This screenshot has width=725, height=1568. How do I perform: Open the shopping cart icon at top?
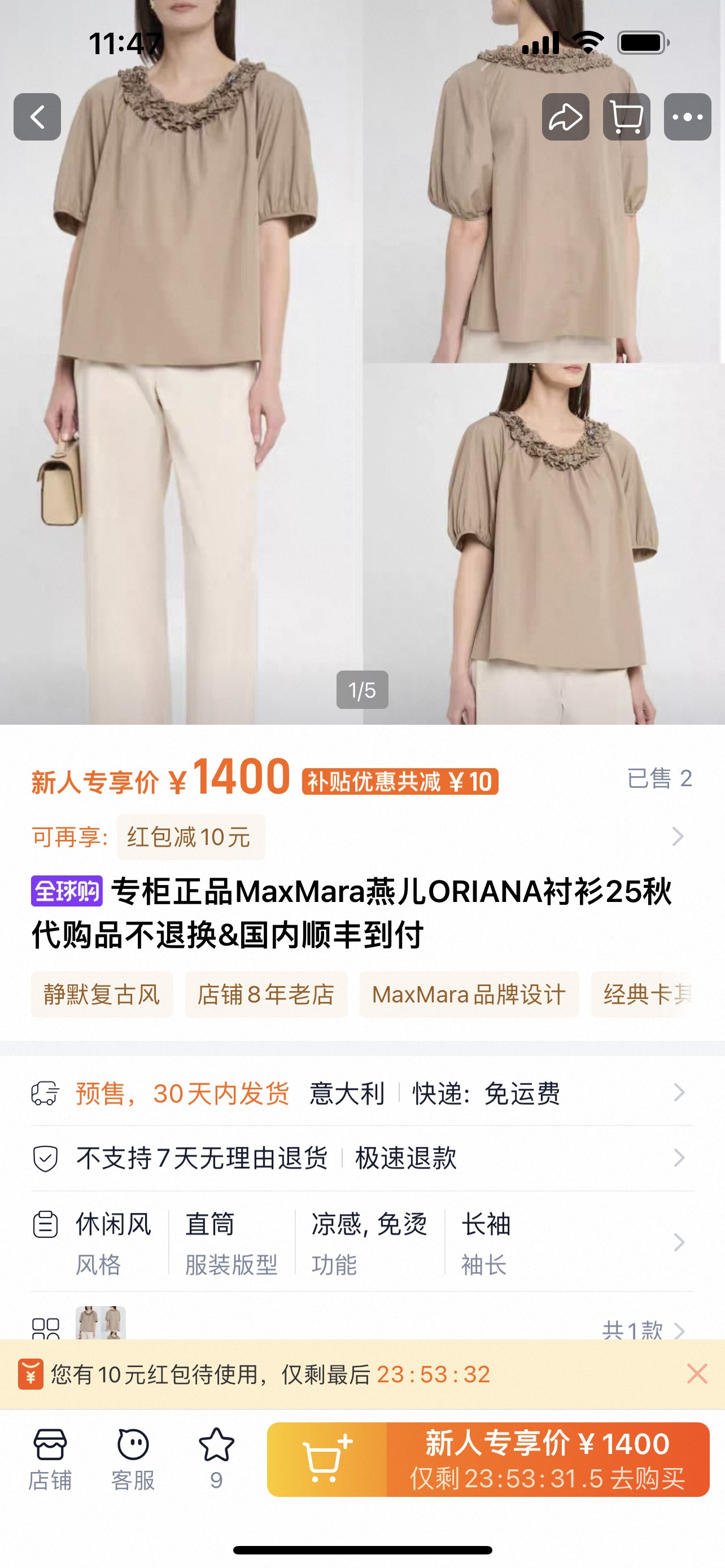click(x=626, y=117)
